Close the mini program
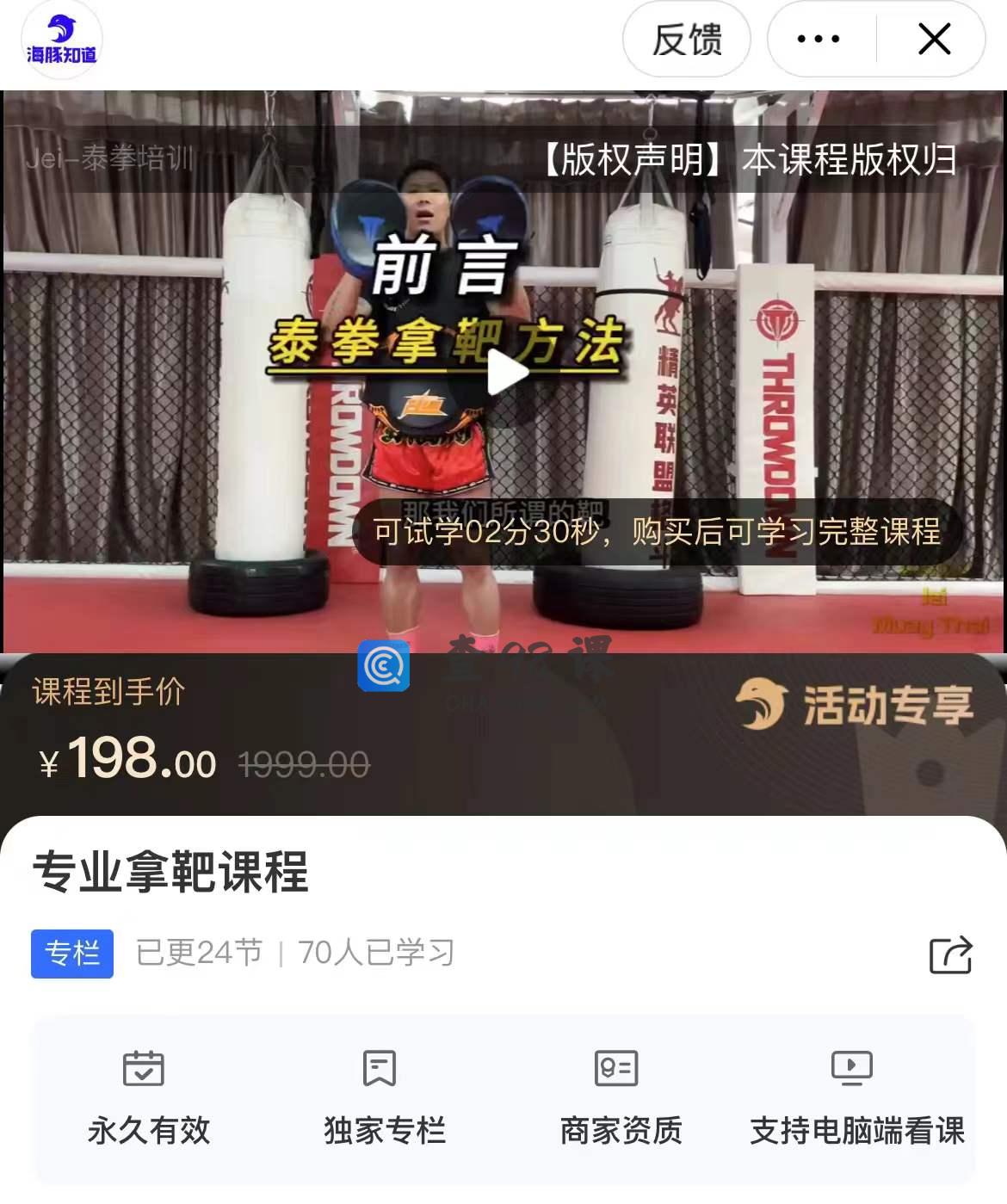 [934, 40]
